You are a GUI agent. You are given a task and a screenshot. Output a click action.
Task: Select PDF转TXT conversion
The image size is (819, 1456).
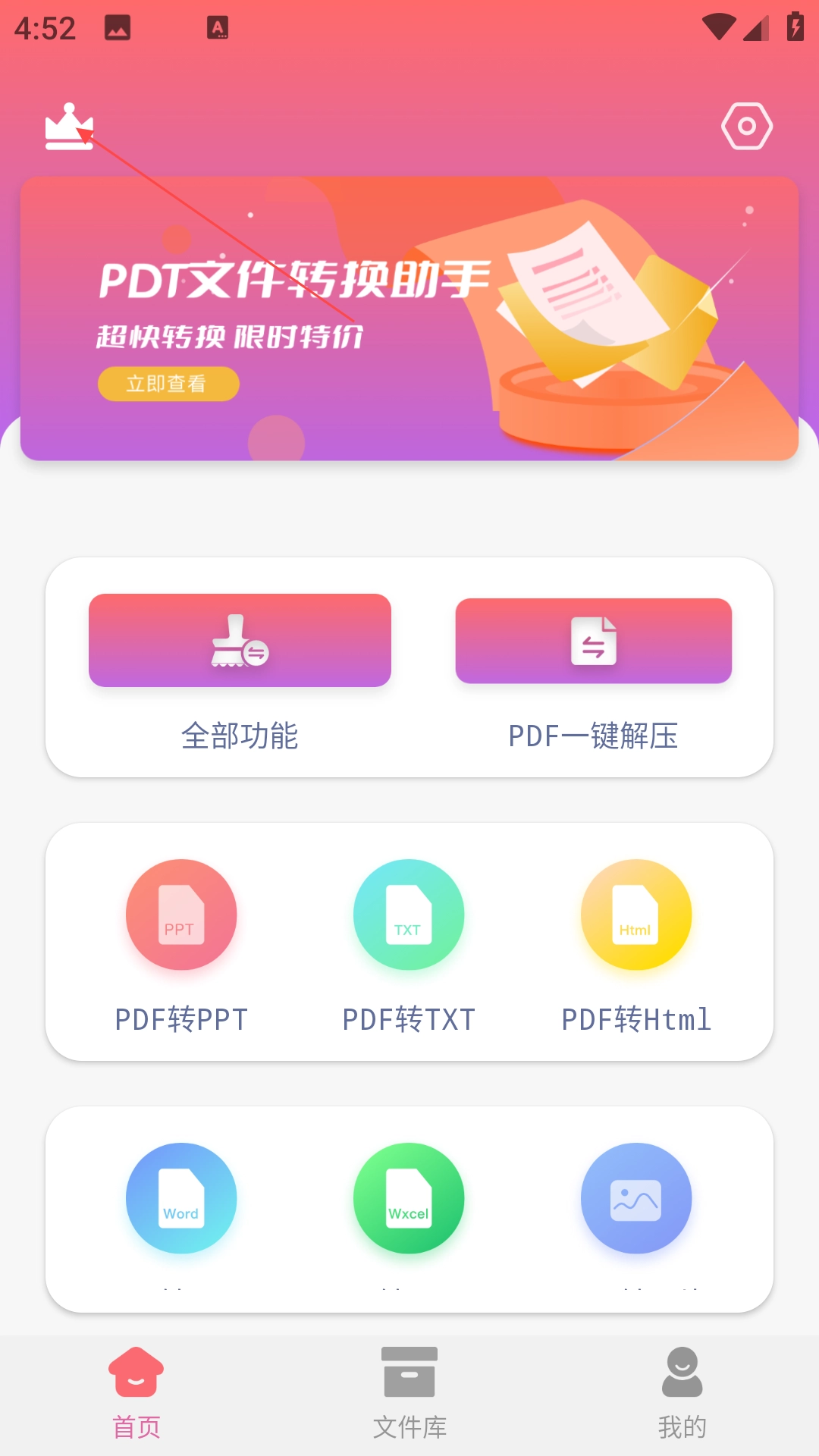coord(409,915)
